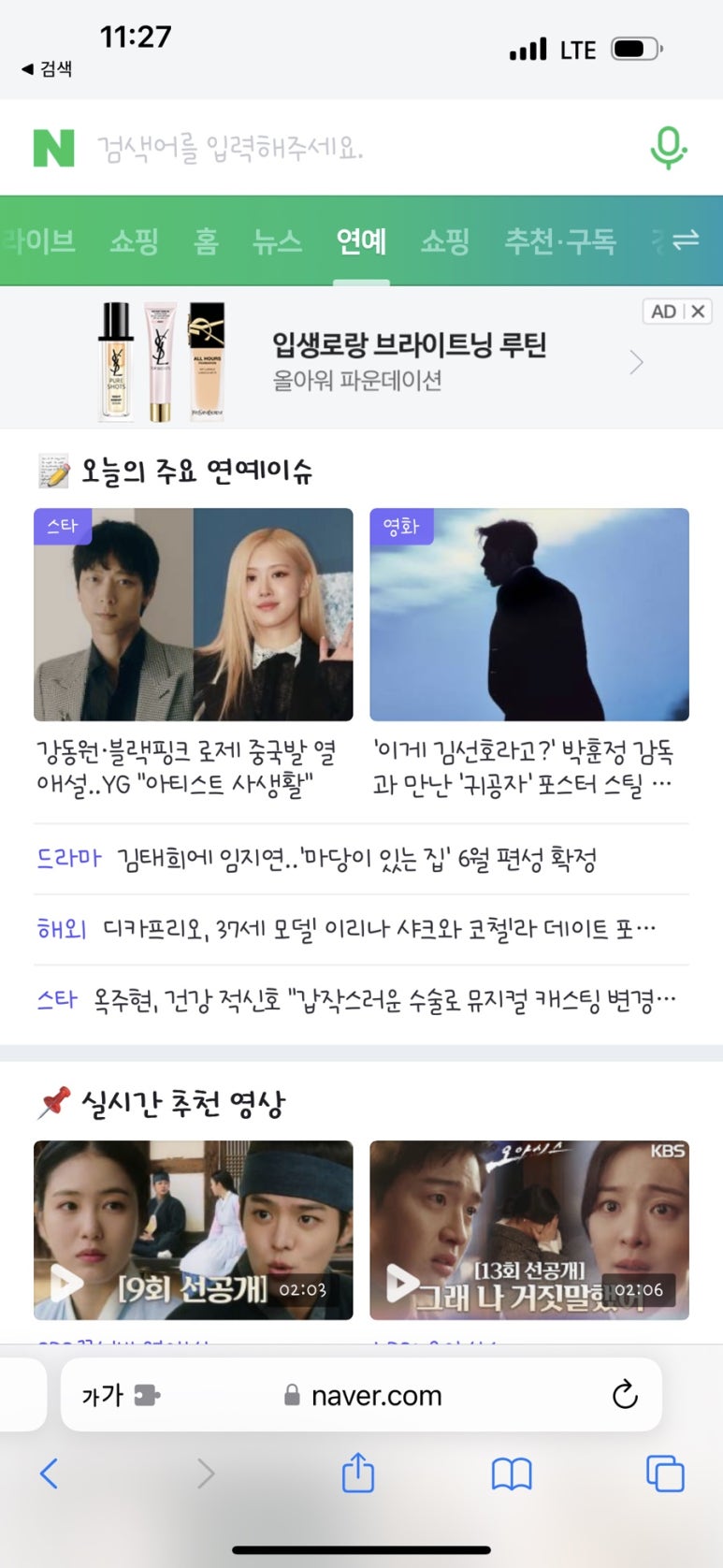
Task: Close the YSL ad banner
Action: click(698, 312)
